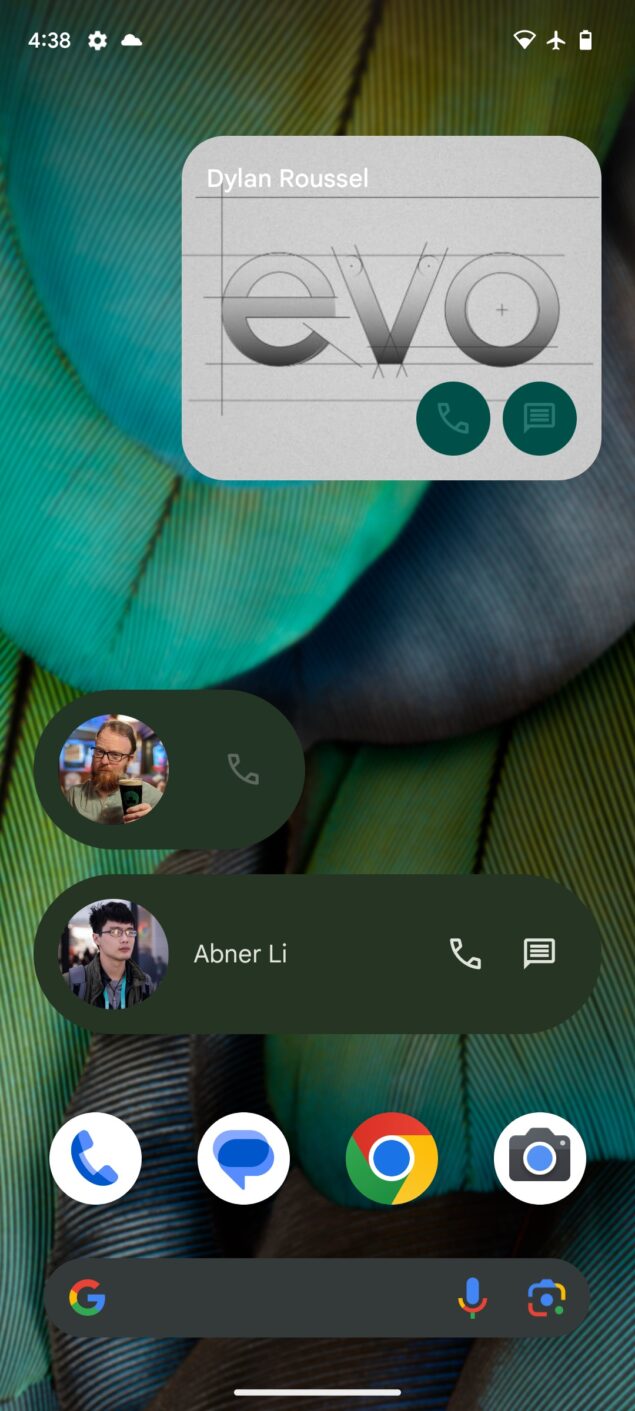Launch the Phone app
This screenshot has width=635, height=1411.
coord(95,1158)
